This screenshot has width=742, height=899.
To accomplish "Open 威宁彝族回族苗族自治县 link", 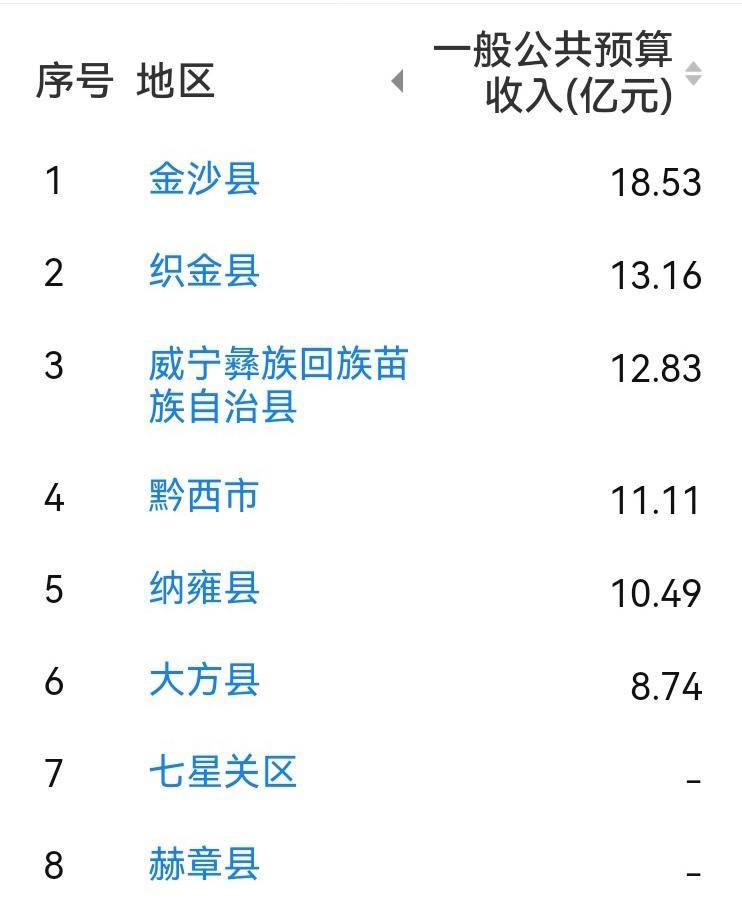I will (277, 385).
